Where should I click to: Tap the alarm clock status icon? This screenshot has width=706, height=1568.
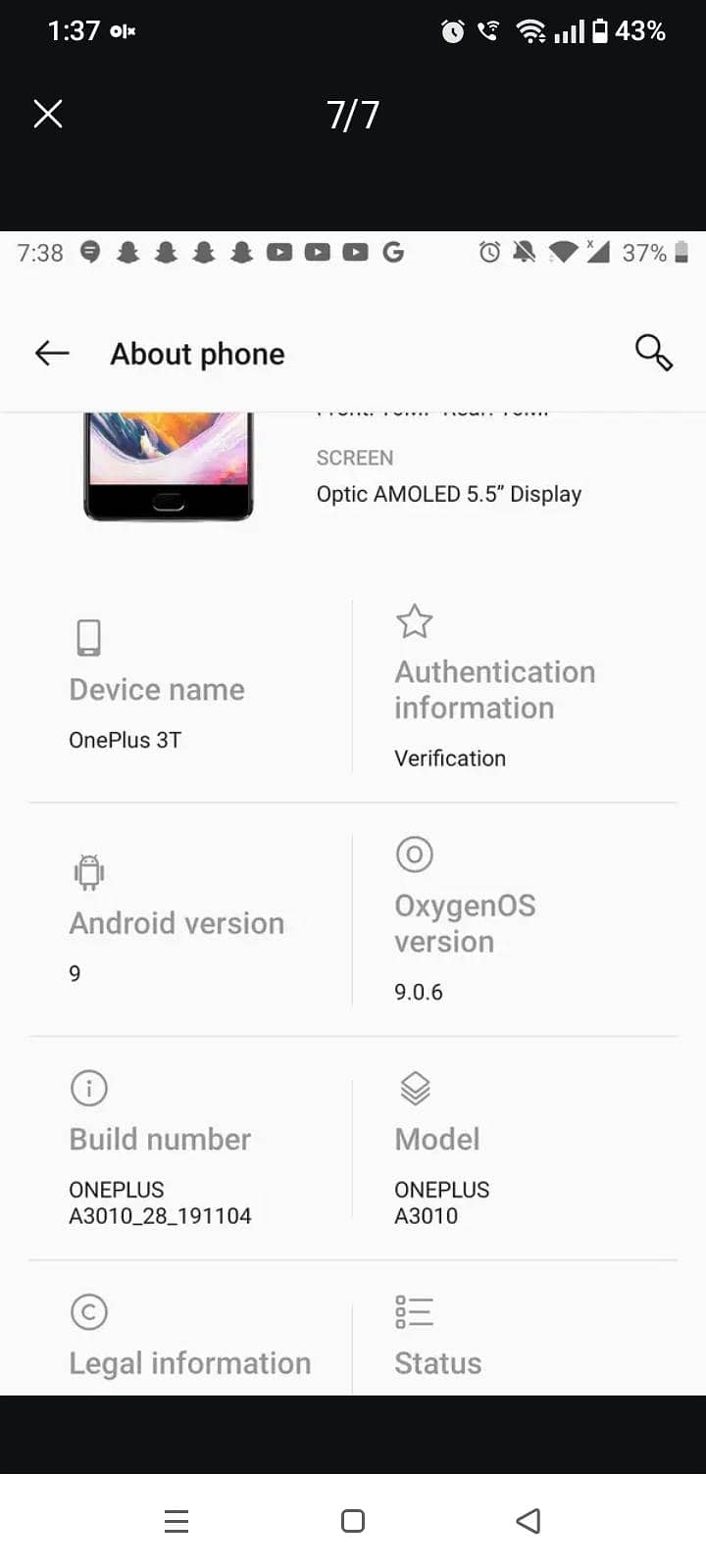(x=490, y=252)
